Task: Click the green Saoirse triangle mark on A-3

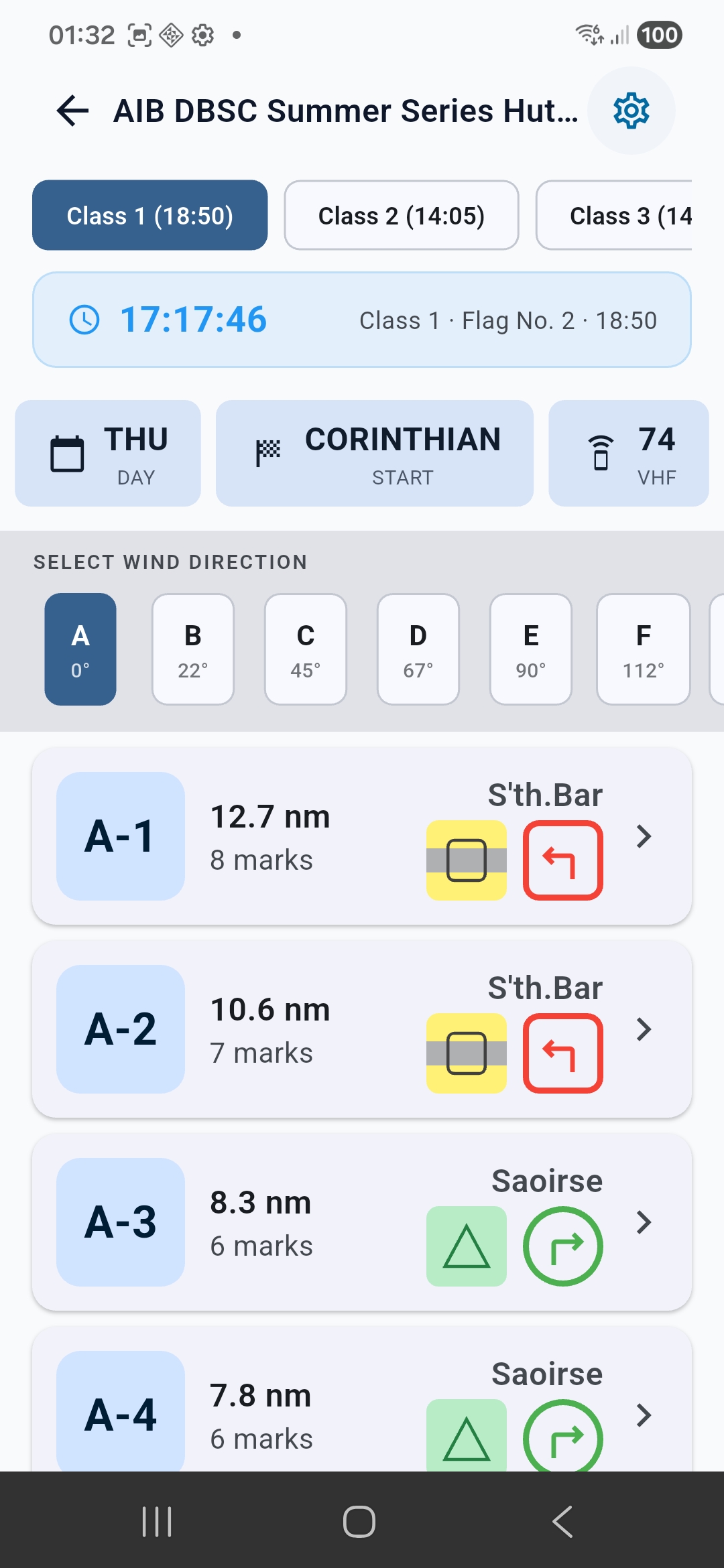Action: coord(467,1246)
